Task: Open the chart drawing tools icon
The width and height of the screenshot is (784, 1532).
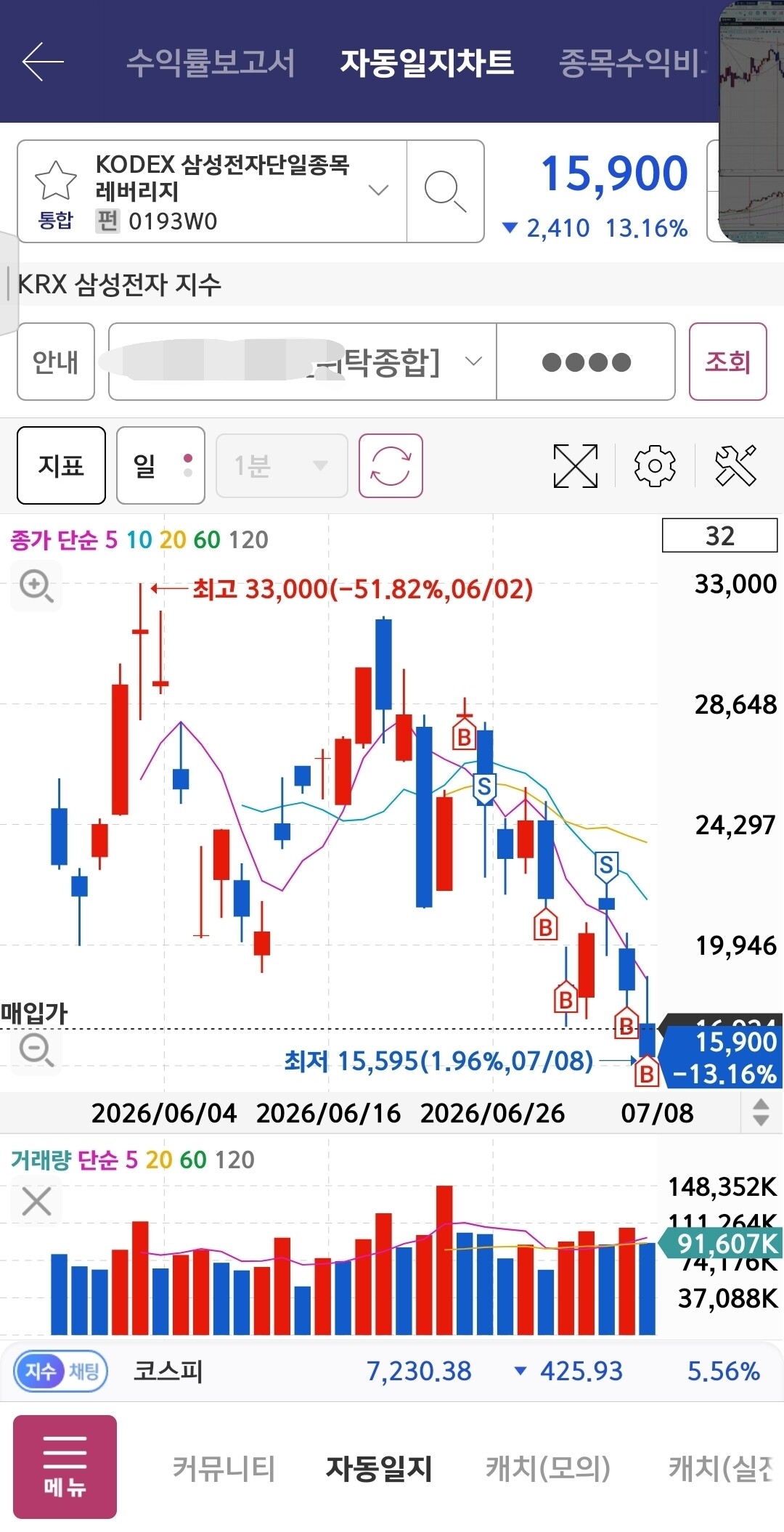Action: [735, 465]
